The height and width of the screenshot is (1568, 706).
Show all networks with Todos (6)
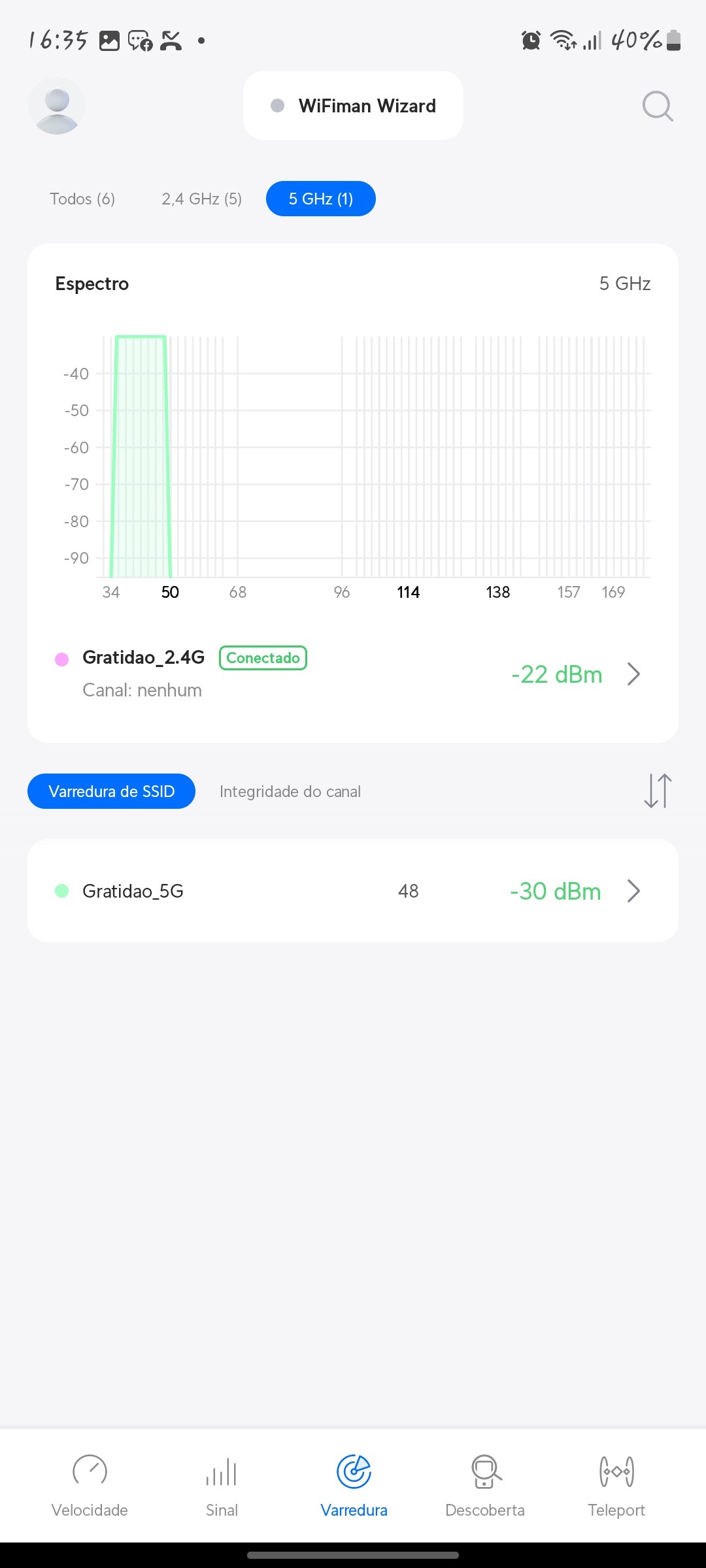point(82,199)
